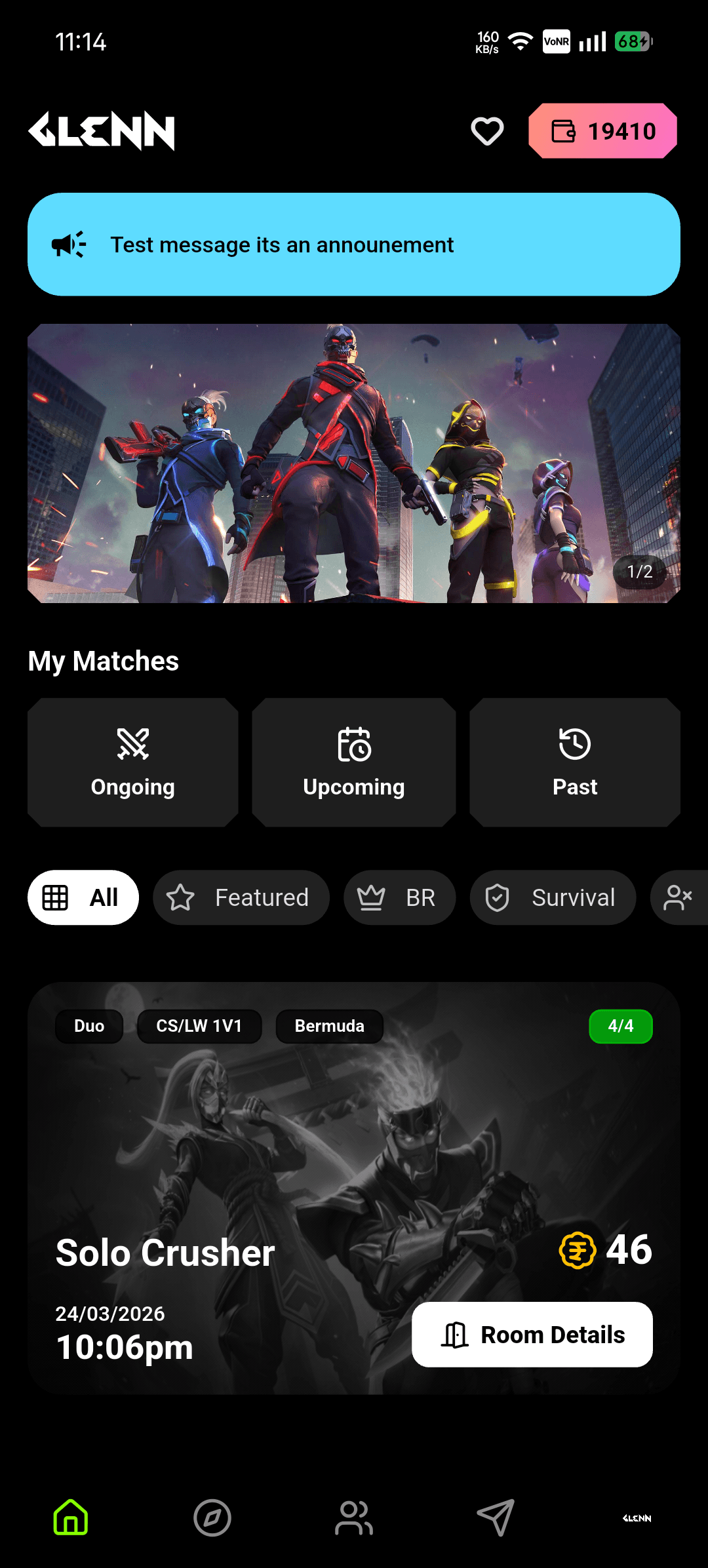Image resolution: width=708 pixels, height=1568 pixels.
Task: Open the Featured star filter tab
Action: click(241, 897)
